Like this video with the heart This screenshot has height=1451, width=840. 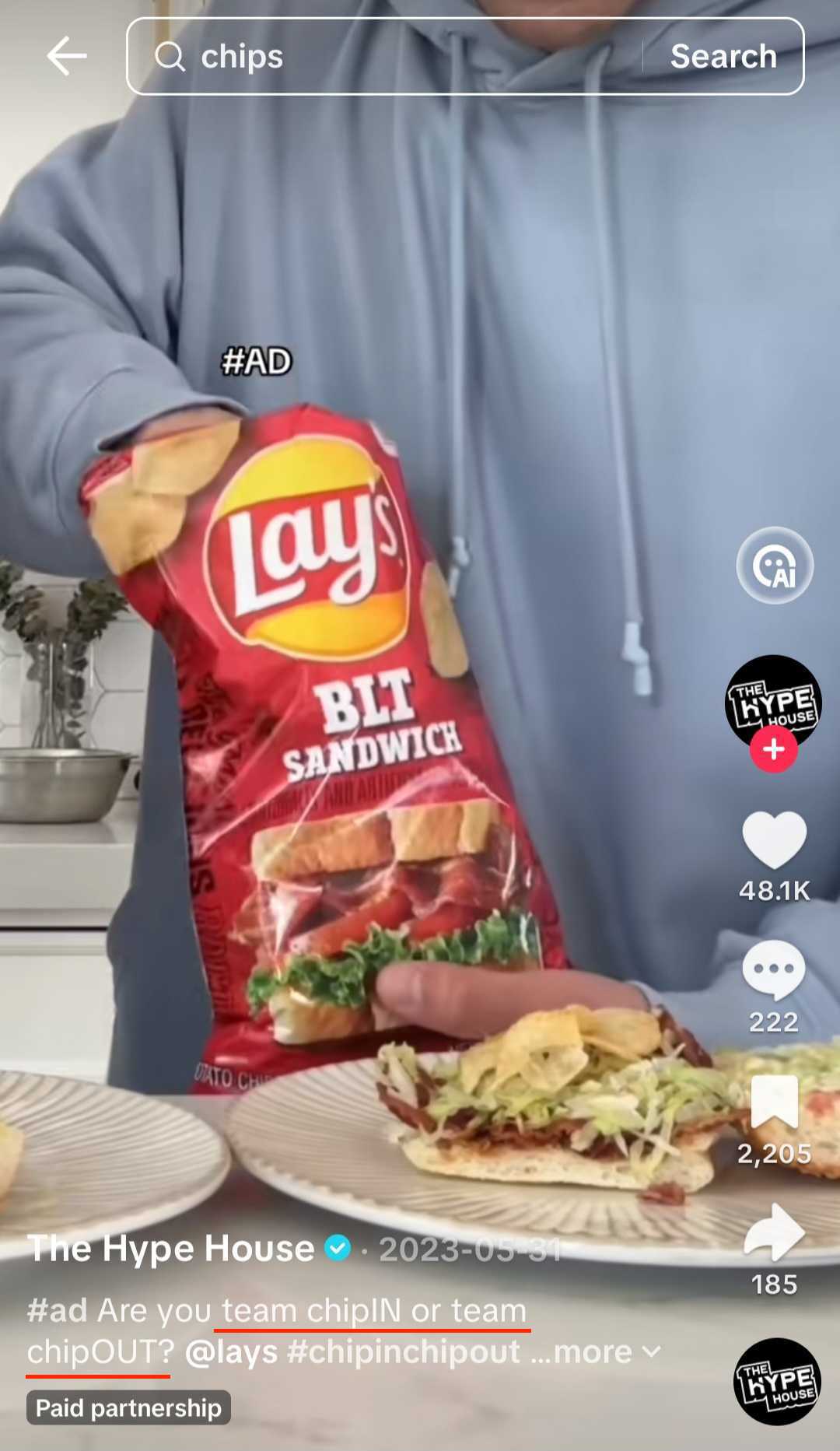click(774, 840)
